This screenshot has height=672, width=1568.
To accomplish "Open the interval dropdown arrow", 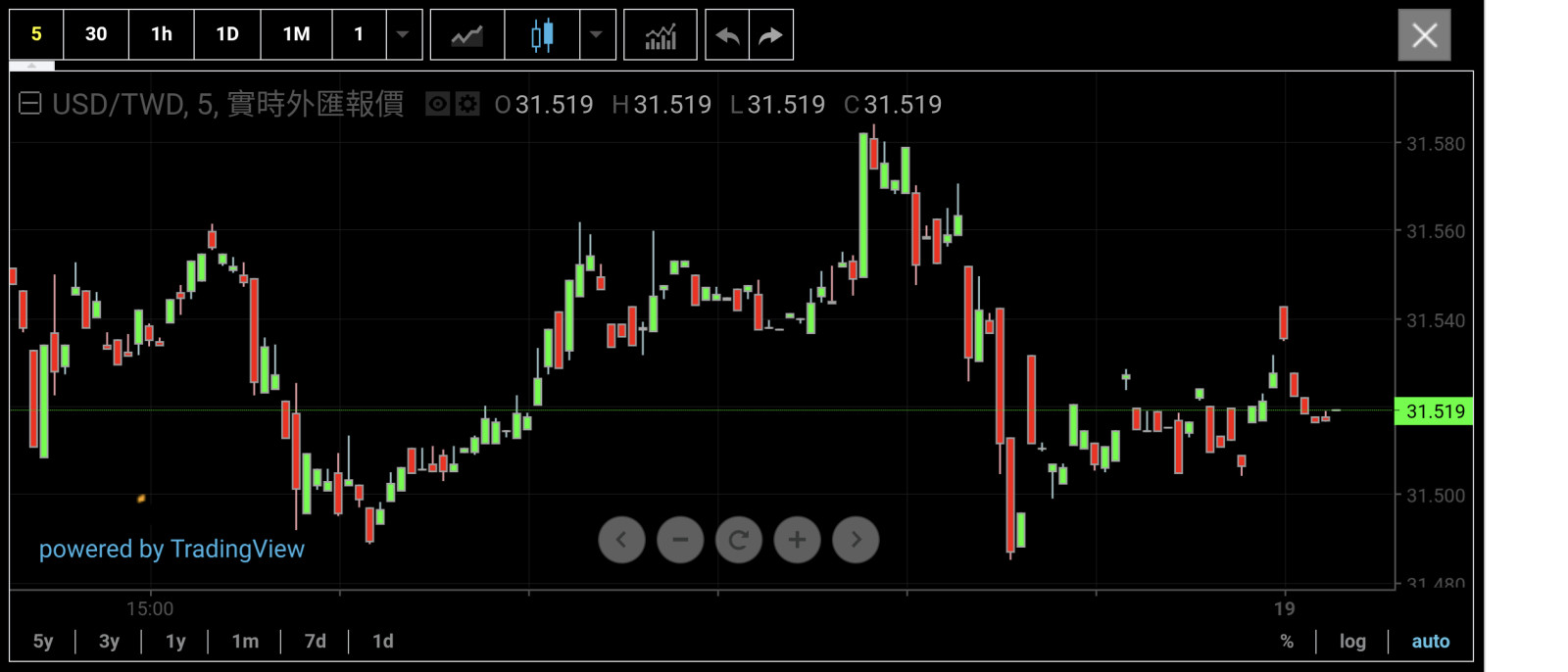I will tap(403, 34).
